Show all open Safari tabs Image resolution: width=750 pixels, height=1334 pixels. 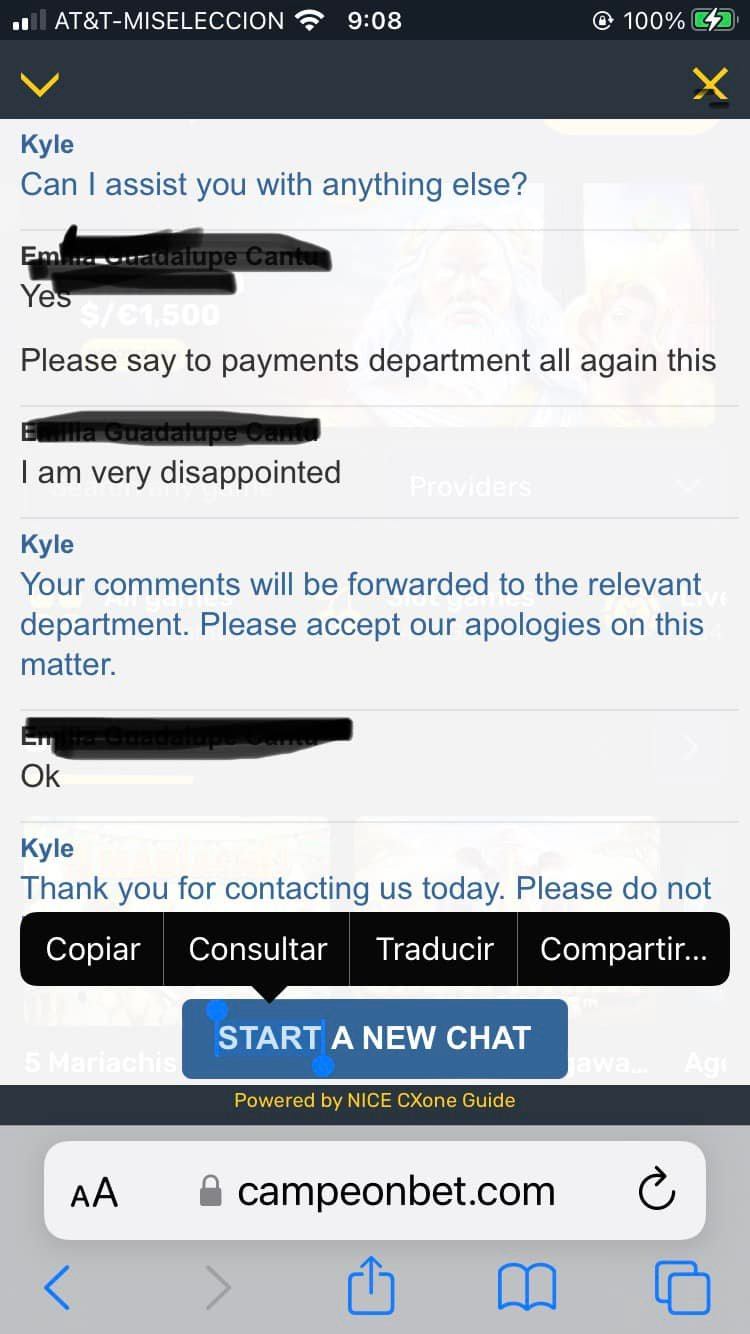[682, 1287]
